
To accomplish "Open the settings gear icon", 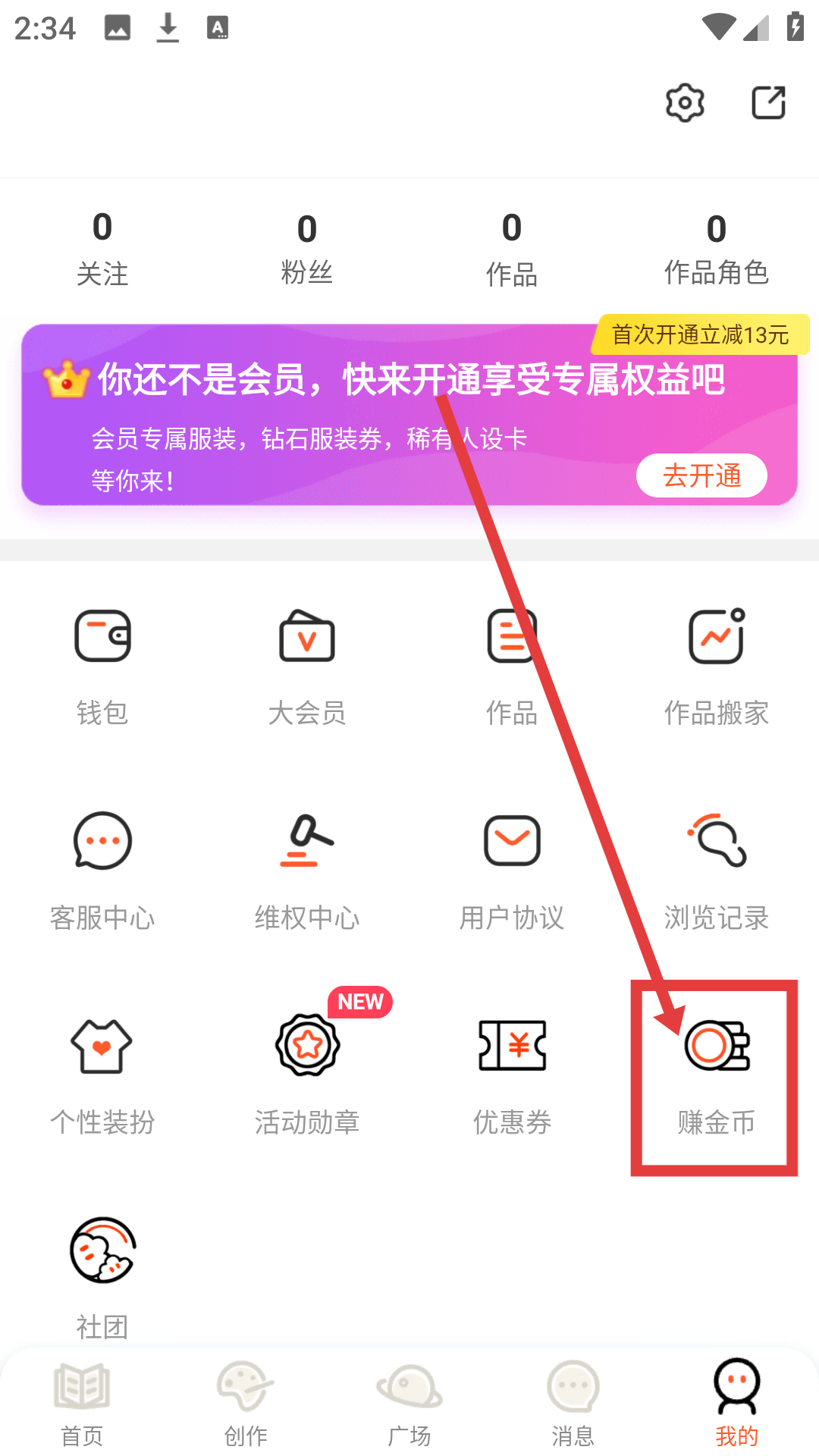I will coord(685,103).
